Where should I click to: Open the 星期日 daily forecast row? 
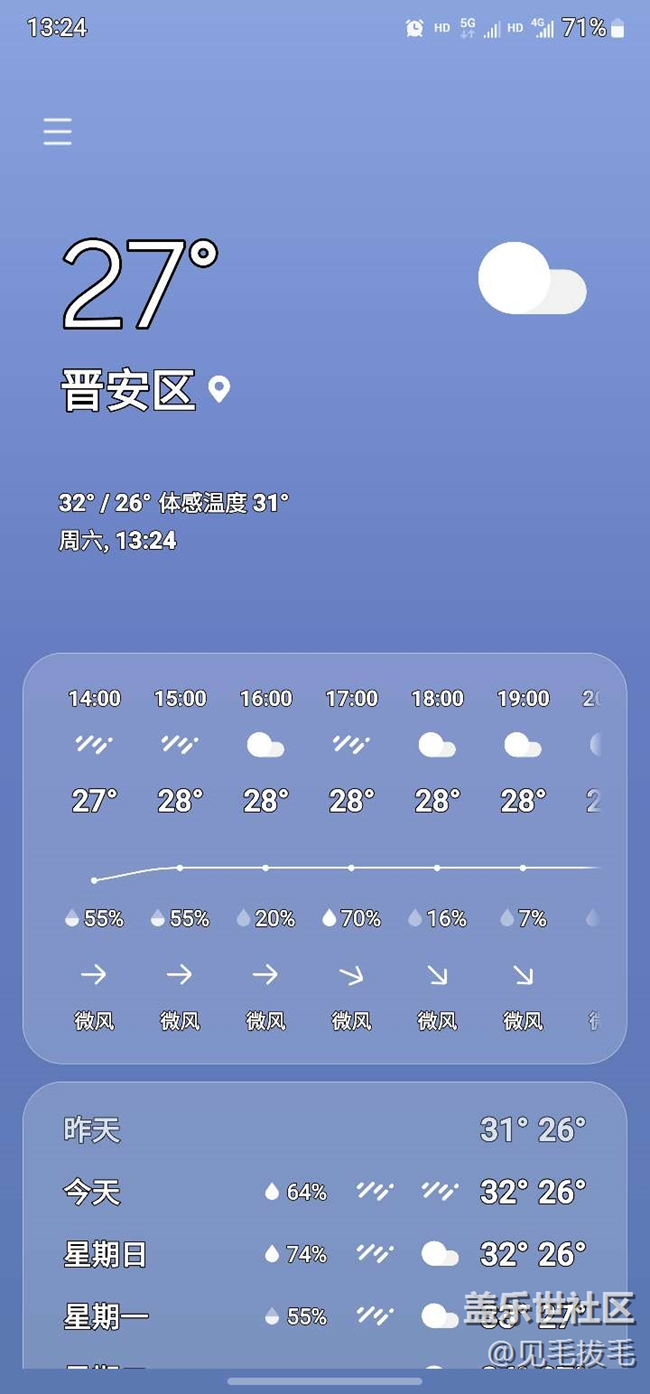tap(325, 1254)
